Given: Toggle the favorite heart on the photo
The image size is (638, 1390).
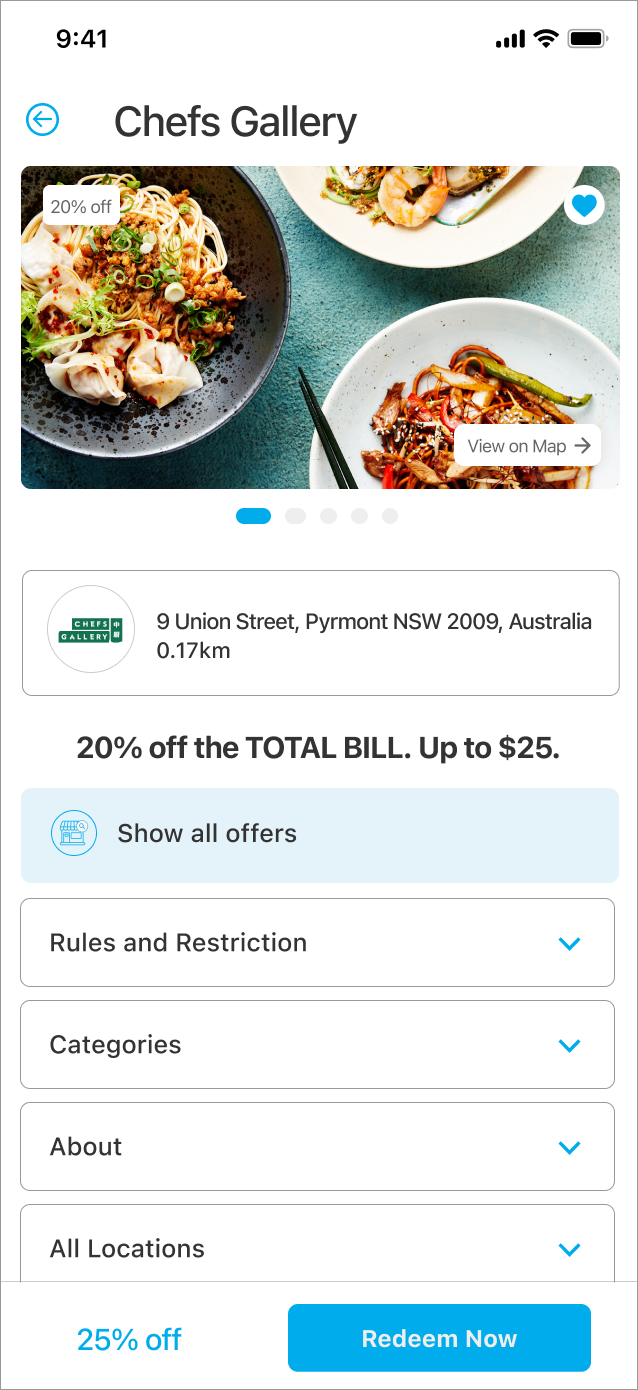Looking at the screenshot, I should pos(584,206).
